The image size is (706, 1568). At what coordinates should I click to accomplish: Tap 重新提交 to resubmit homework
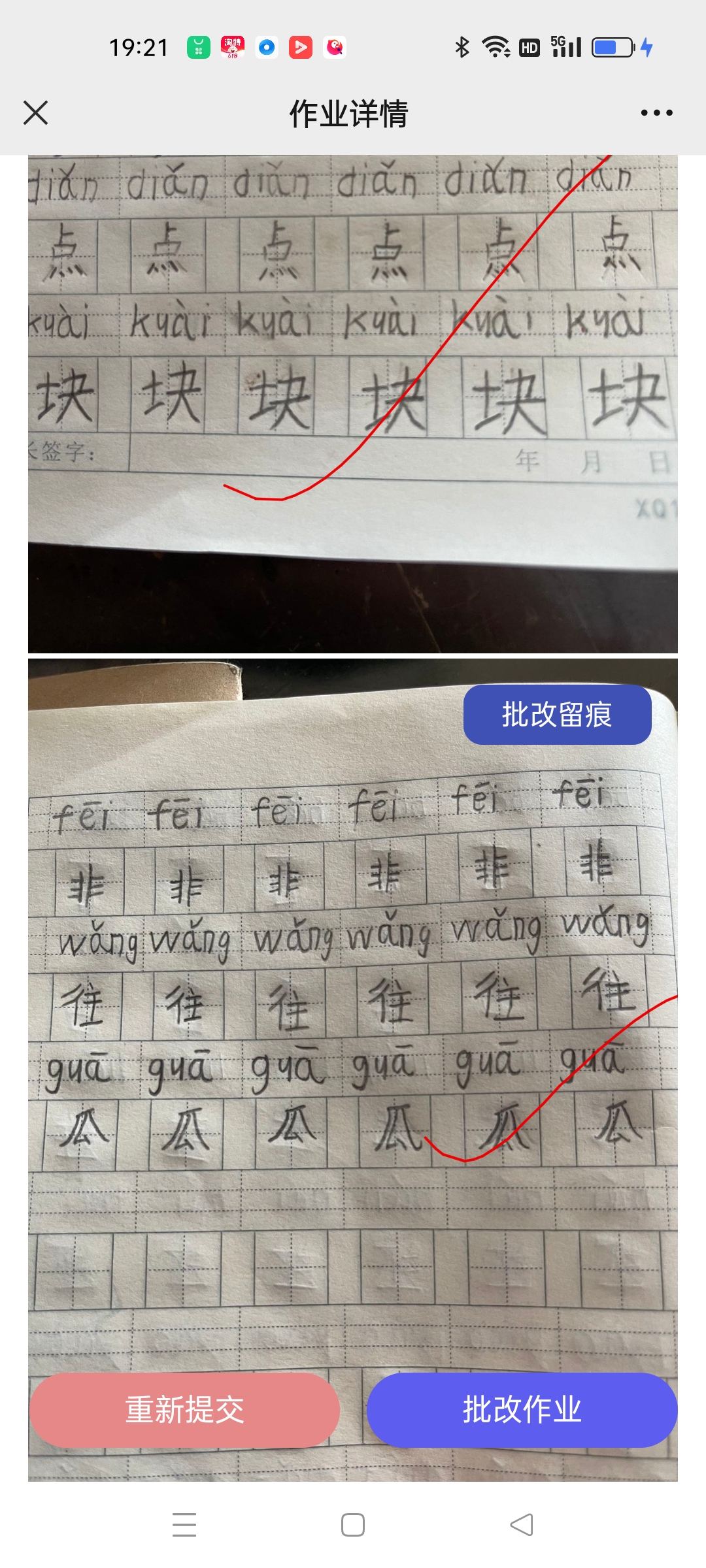(x=184, y=1409)
